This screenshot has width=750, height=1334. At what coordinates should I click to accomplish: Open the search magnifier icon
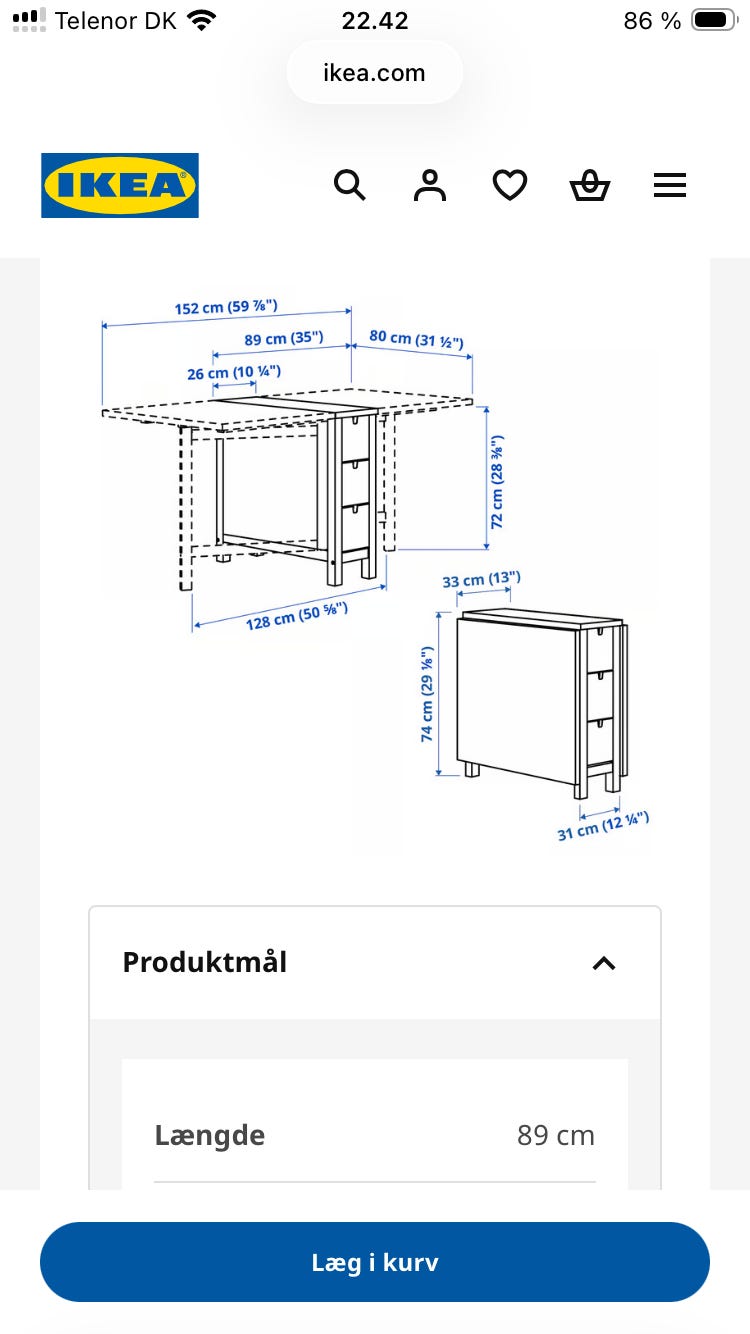pos(350,185)
